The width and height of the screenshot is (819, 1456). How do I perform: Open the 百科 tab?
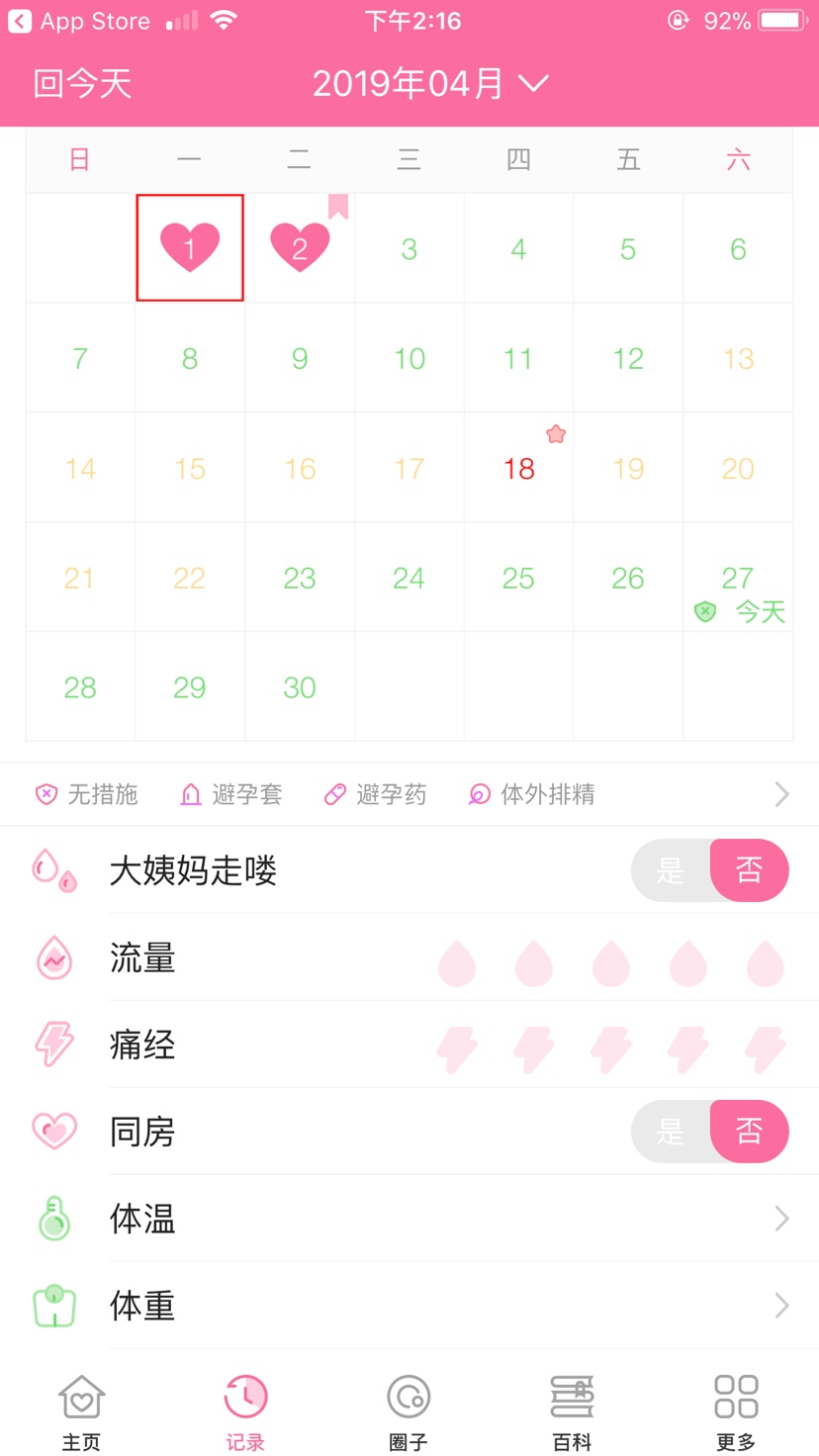tap(572, 1412)
